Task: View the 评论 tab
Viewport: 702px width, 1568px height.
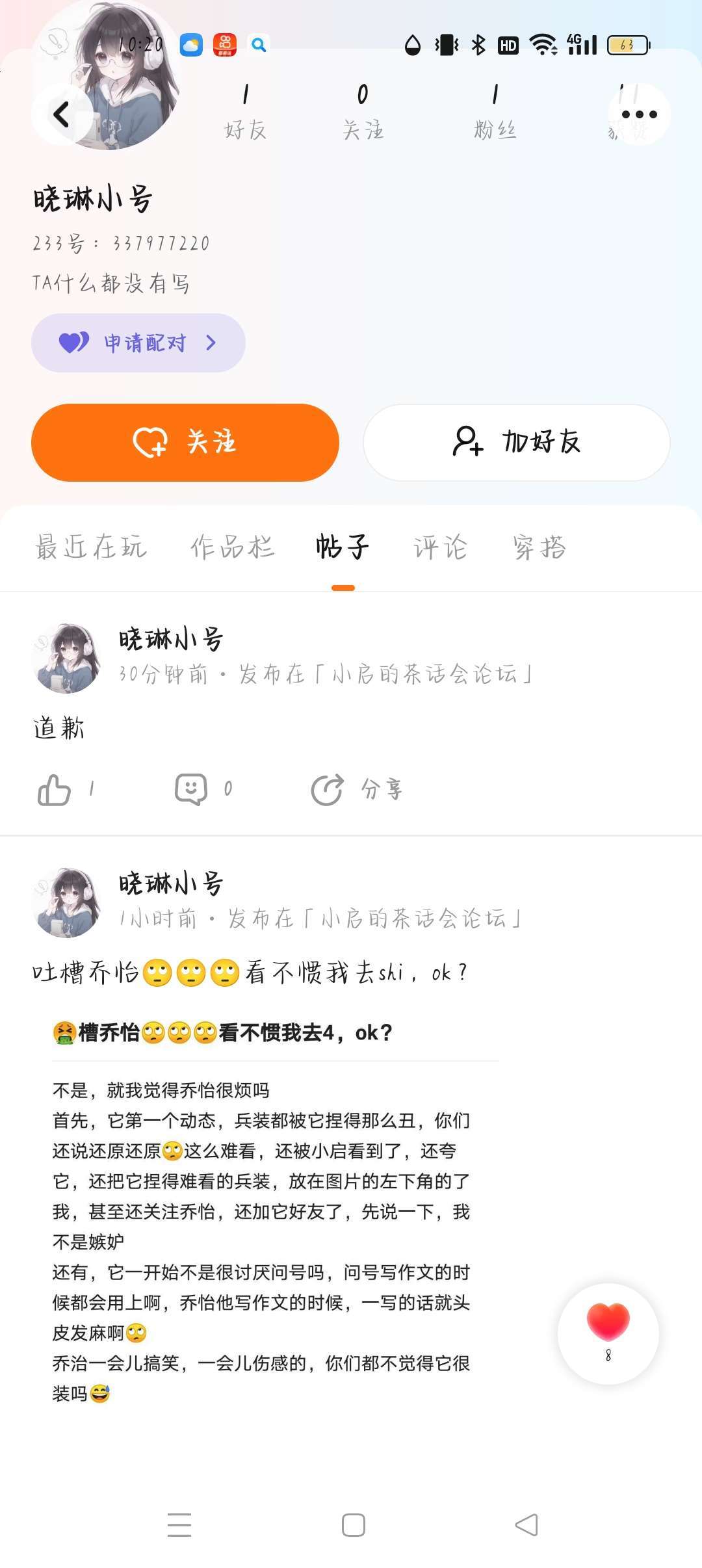Action: (440, 547)
